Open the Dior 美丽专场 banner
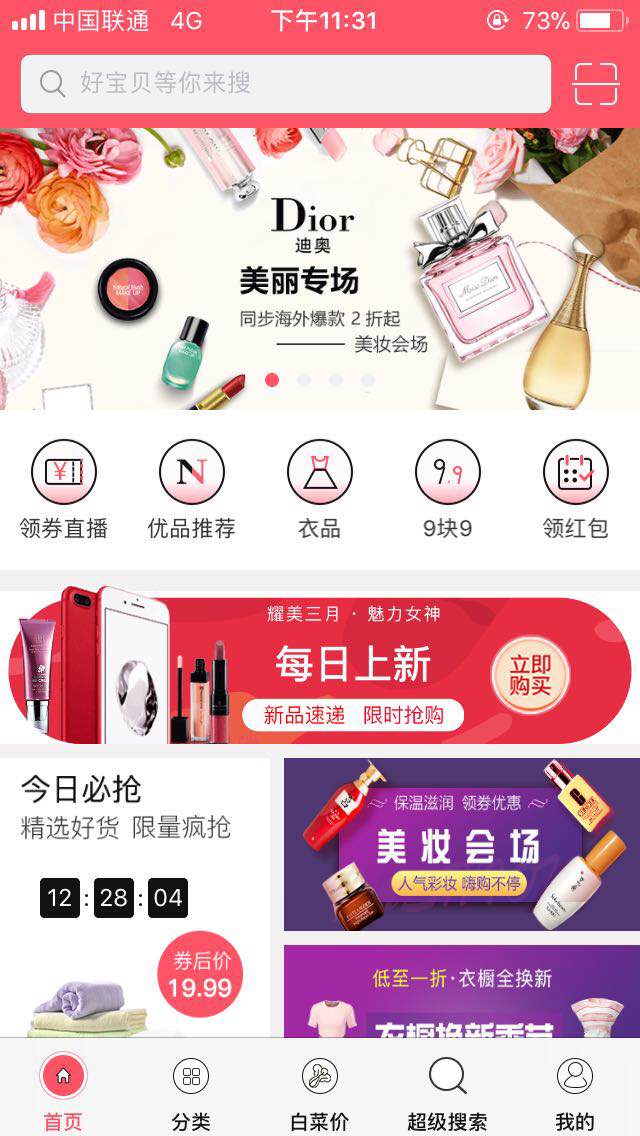This screenshot has width=640, height=1136. pos(320,268)
